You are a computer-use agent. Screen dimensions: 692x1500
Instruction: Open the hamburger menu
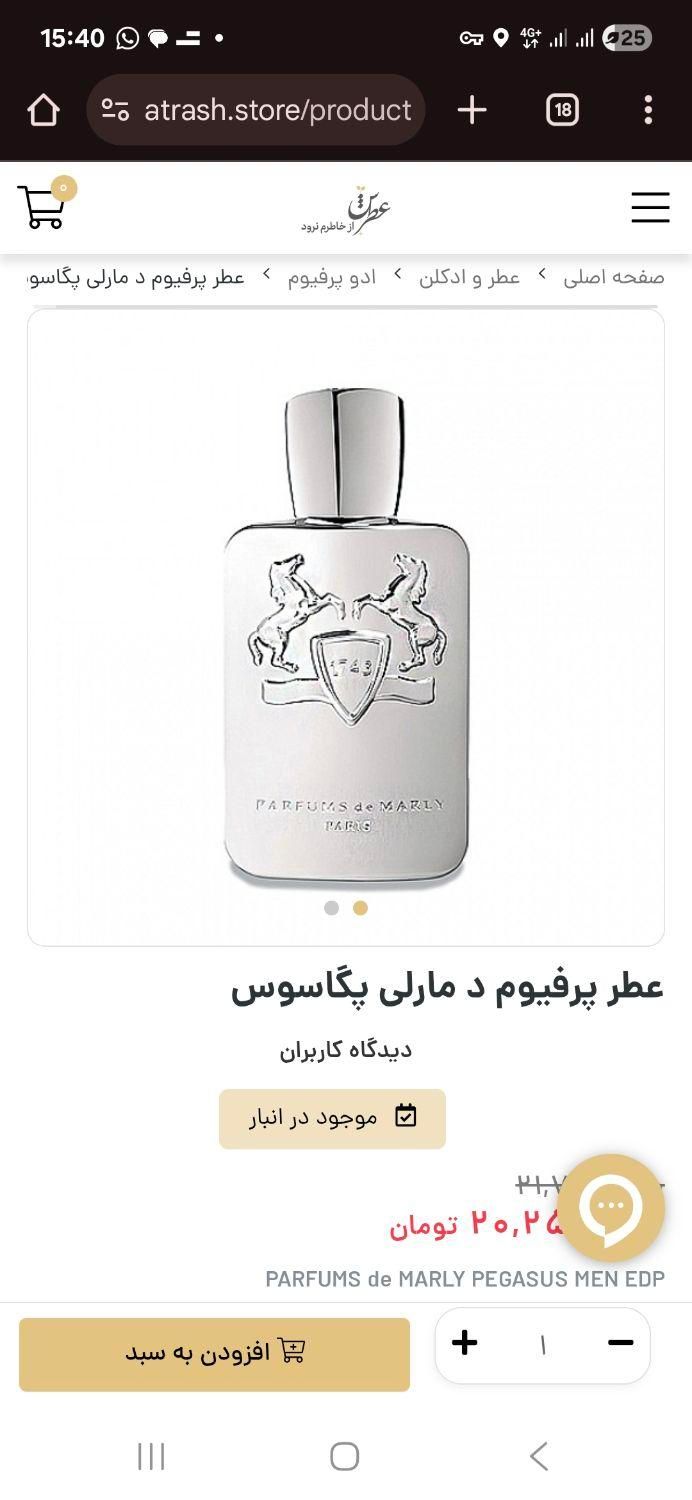[650, 207]
